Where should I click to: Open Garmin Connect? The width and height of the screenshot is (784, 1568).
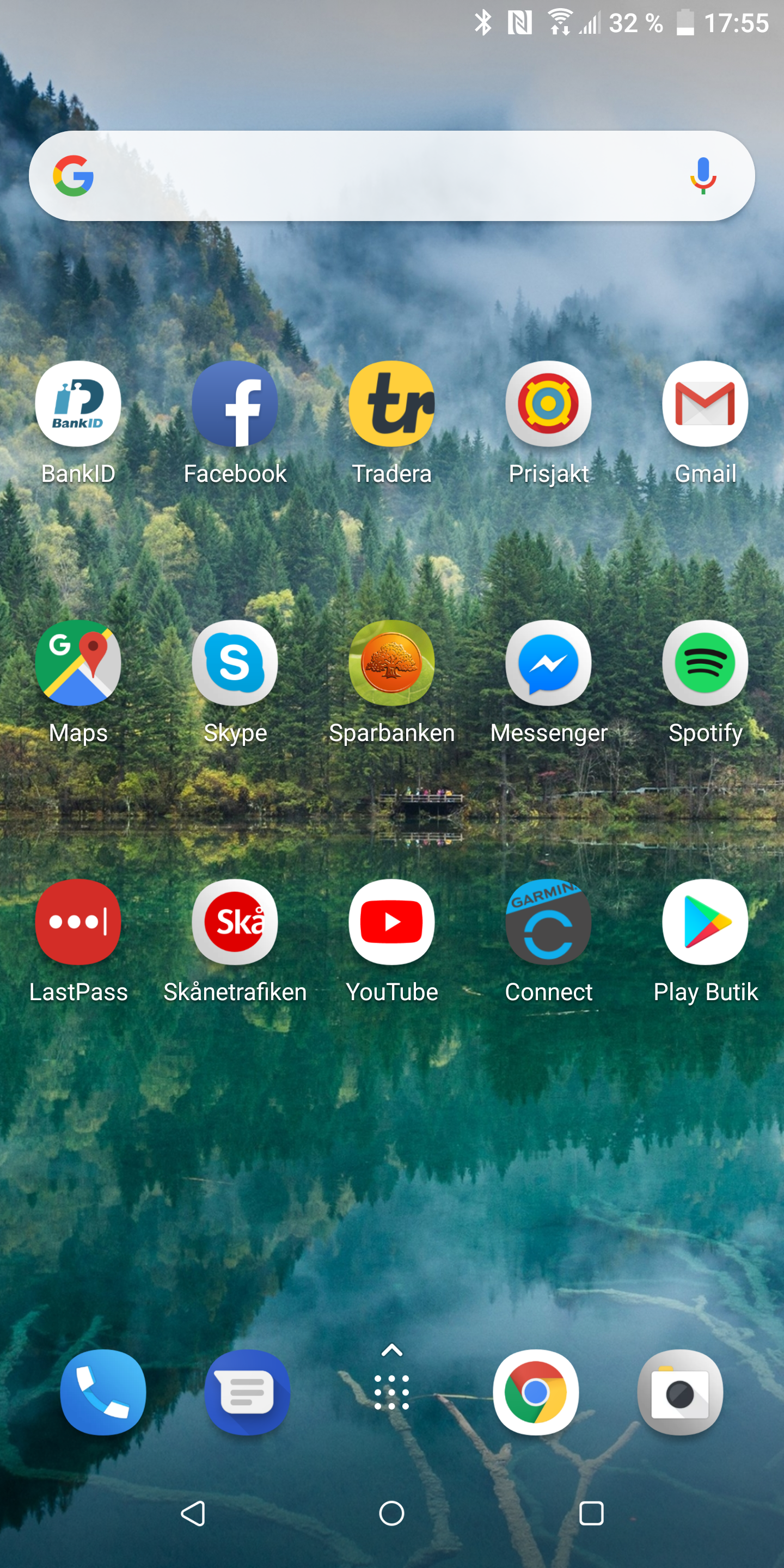click(548, 922)
